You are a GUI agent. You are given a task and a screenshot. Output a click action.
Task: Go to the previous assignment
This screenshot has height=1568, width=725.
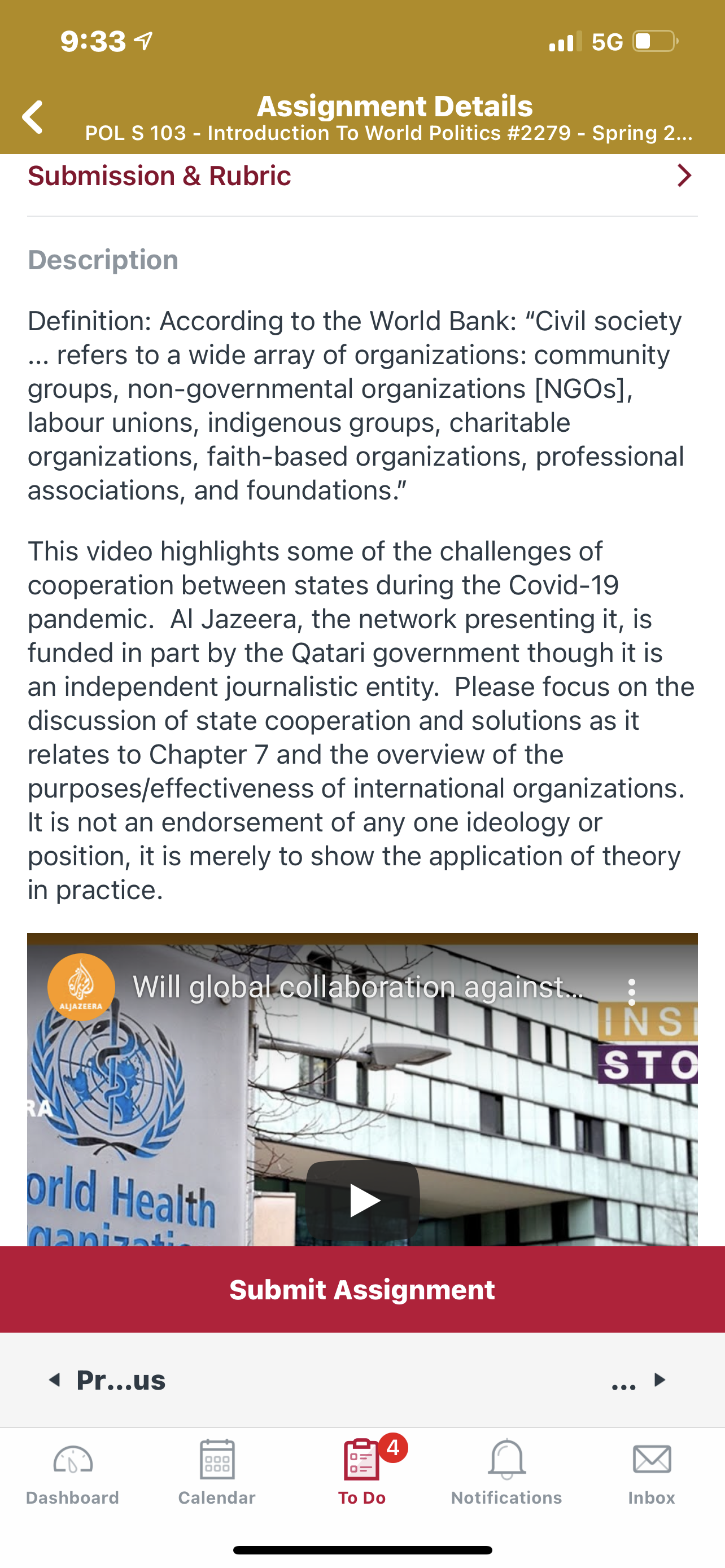tap(107, 1381)
